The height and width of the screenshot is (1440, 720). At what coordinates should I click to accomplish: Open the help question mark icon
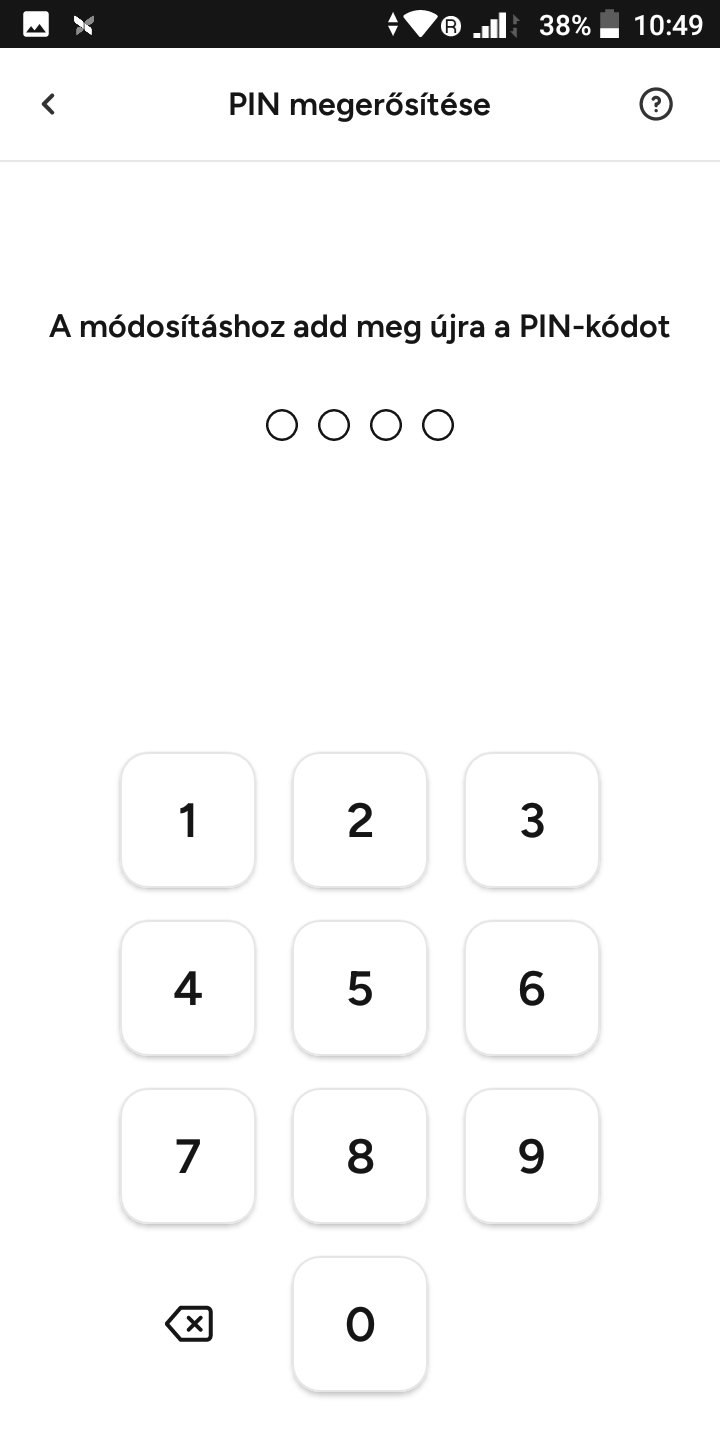click(656, 104)
